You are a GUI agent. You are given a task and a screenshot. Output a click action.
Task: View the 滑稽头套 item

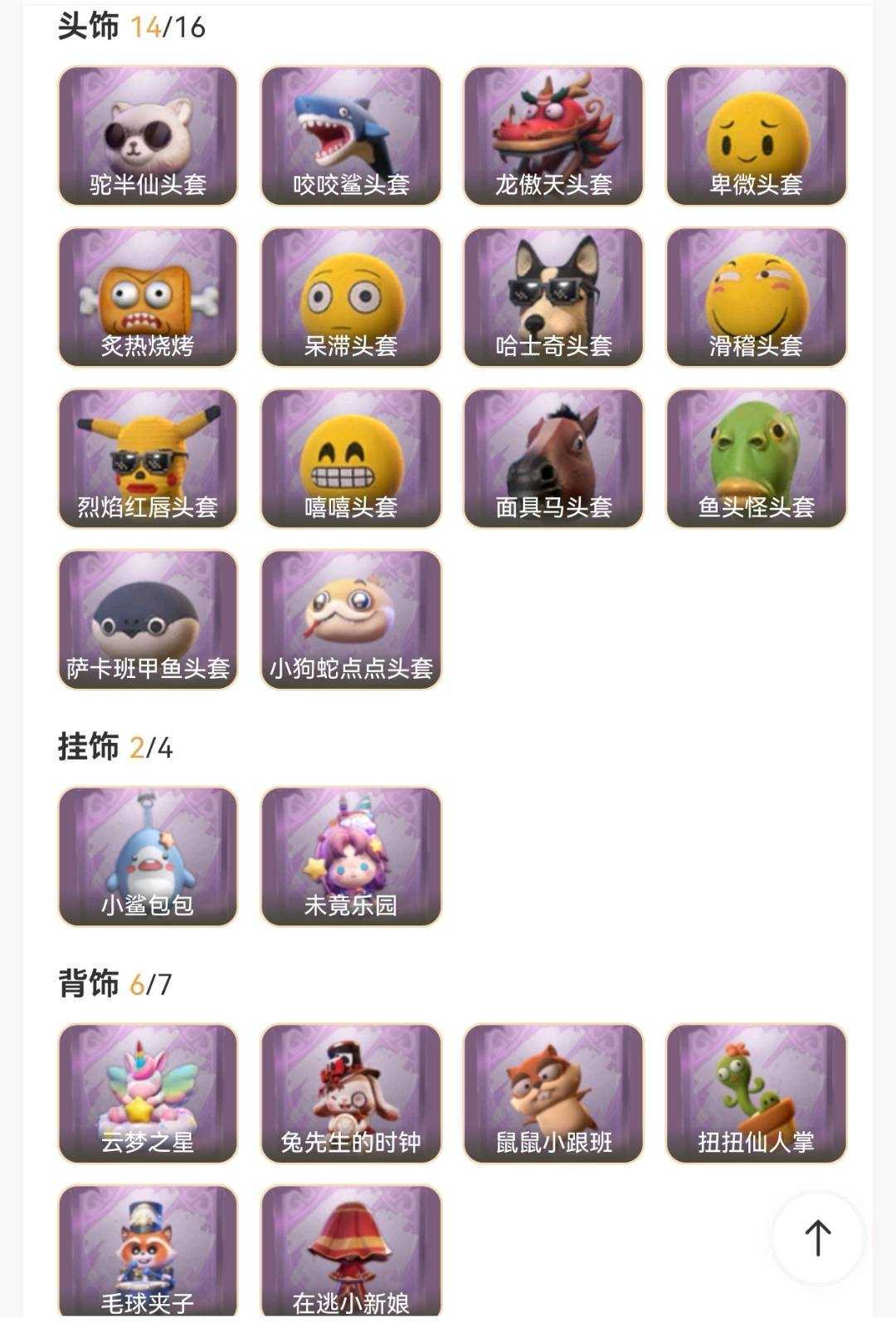pos(756,297)
